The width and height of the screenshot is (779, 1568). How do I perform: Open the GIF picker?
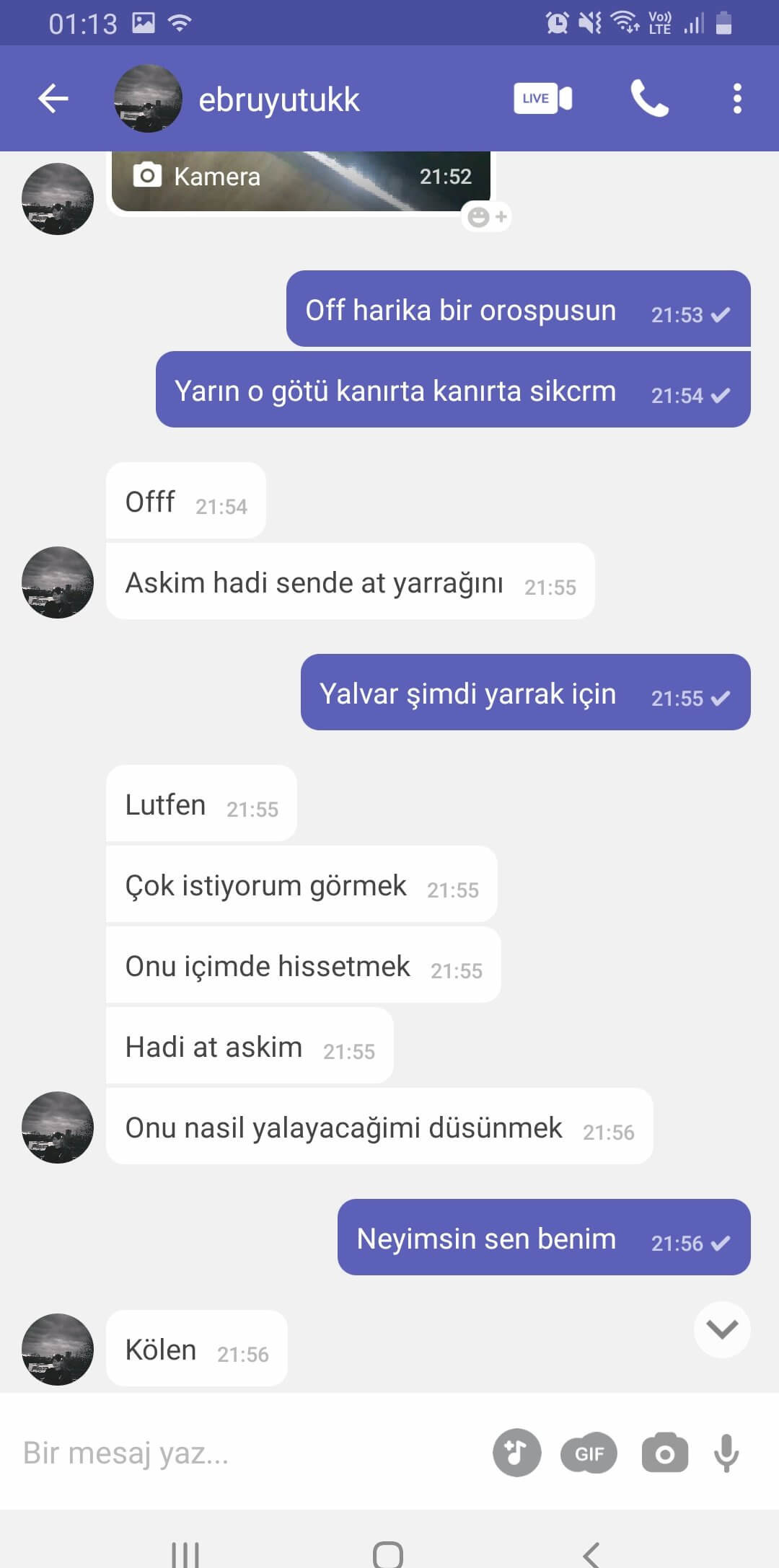click(x=589, y=1453)
